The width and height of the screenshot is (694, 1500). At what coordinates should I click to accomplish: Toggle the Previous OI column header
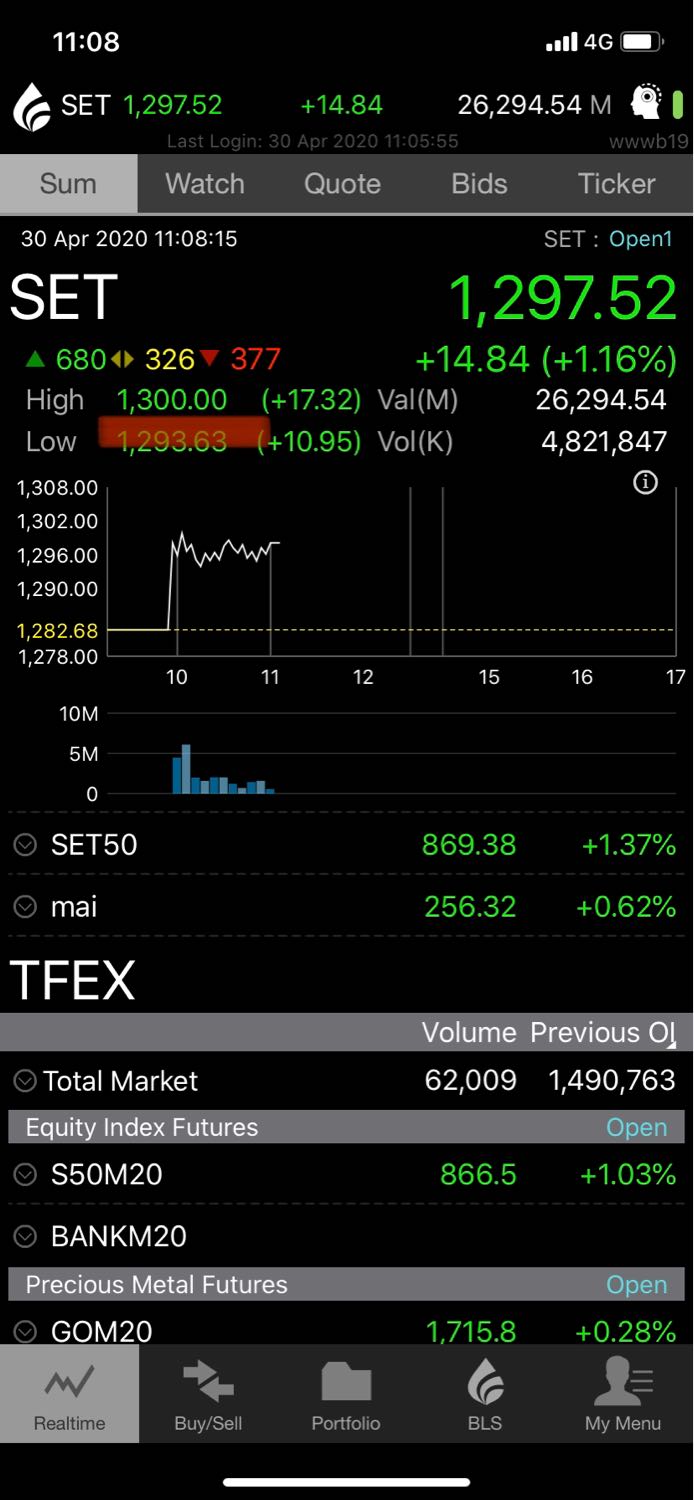(x=603, y=1033)
